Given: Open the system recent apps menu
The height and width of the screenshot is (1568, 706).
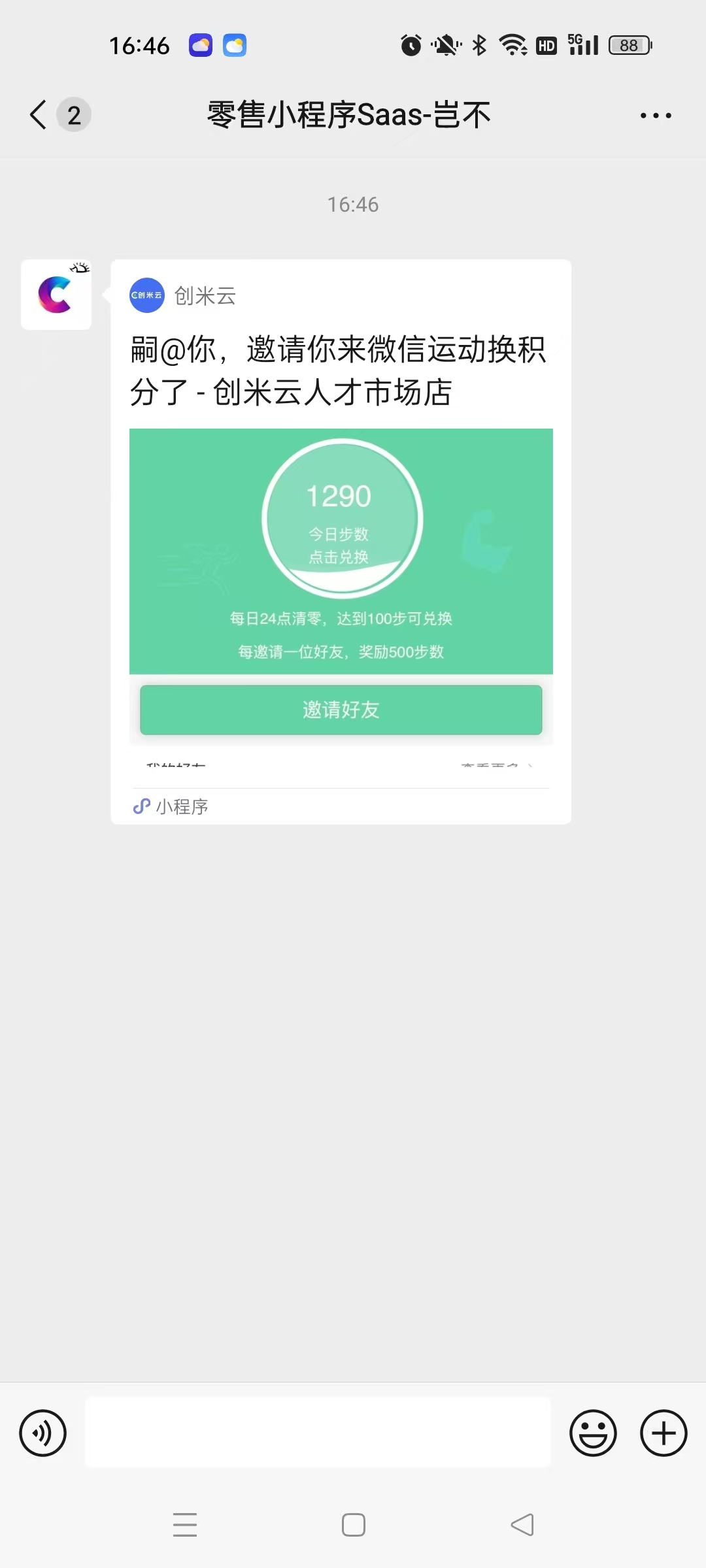Looking at the screenshot, I should point(185,1525).
